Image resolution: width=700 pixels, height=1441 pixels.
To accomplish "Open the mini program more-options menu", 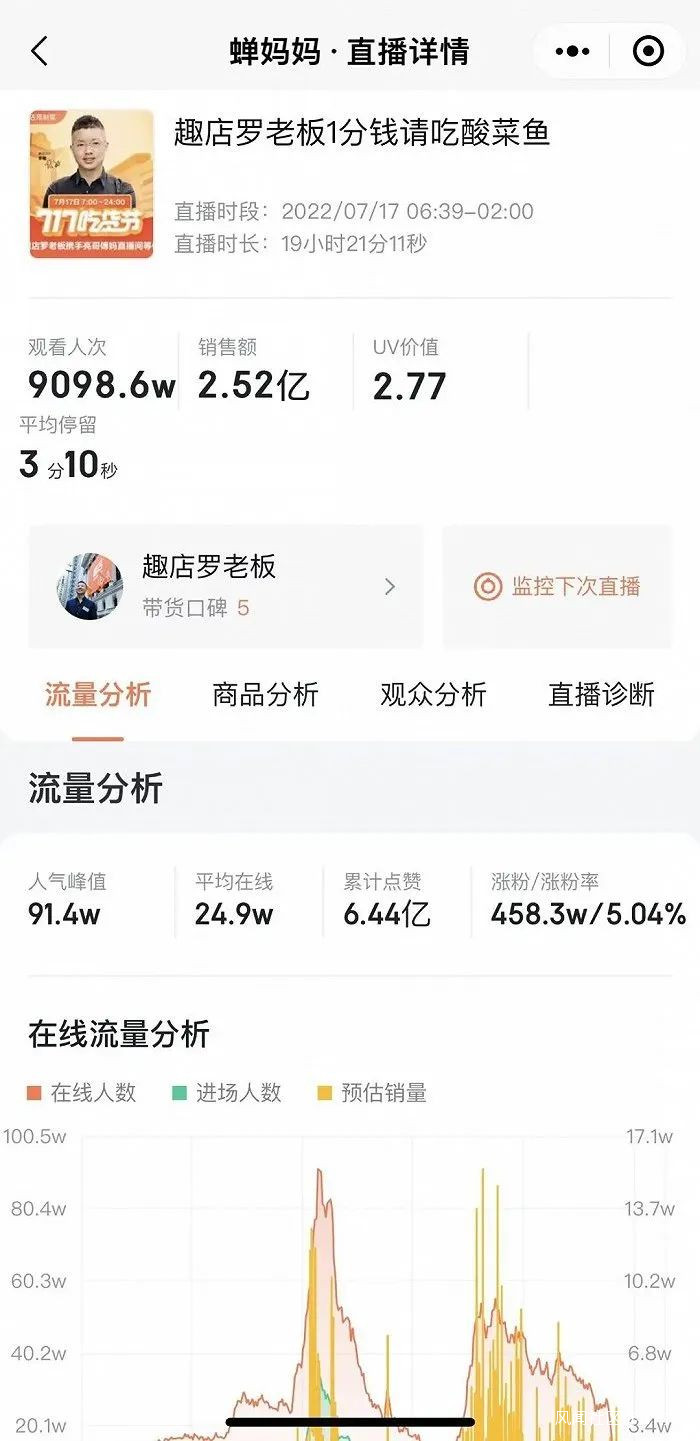I will point(572,51).
